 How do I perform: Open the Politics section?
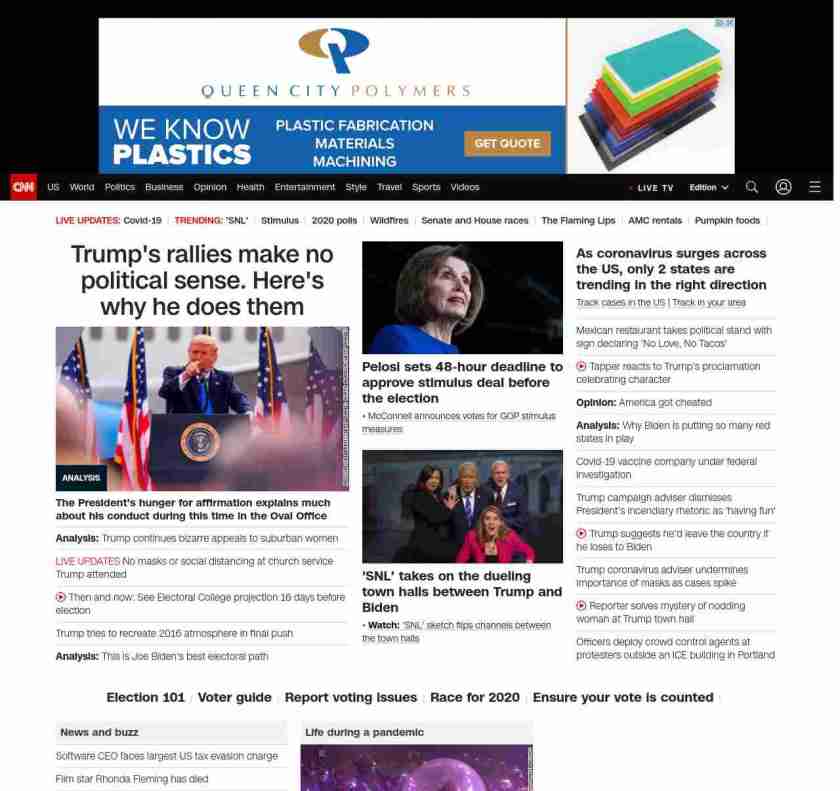[120, 187]
